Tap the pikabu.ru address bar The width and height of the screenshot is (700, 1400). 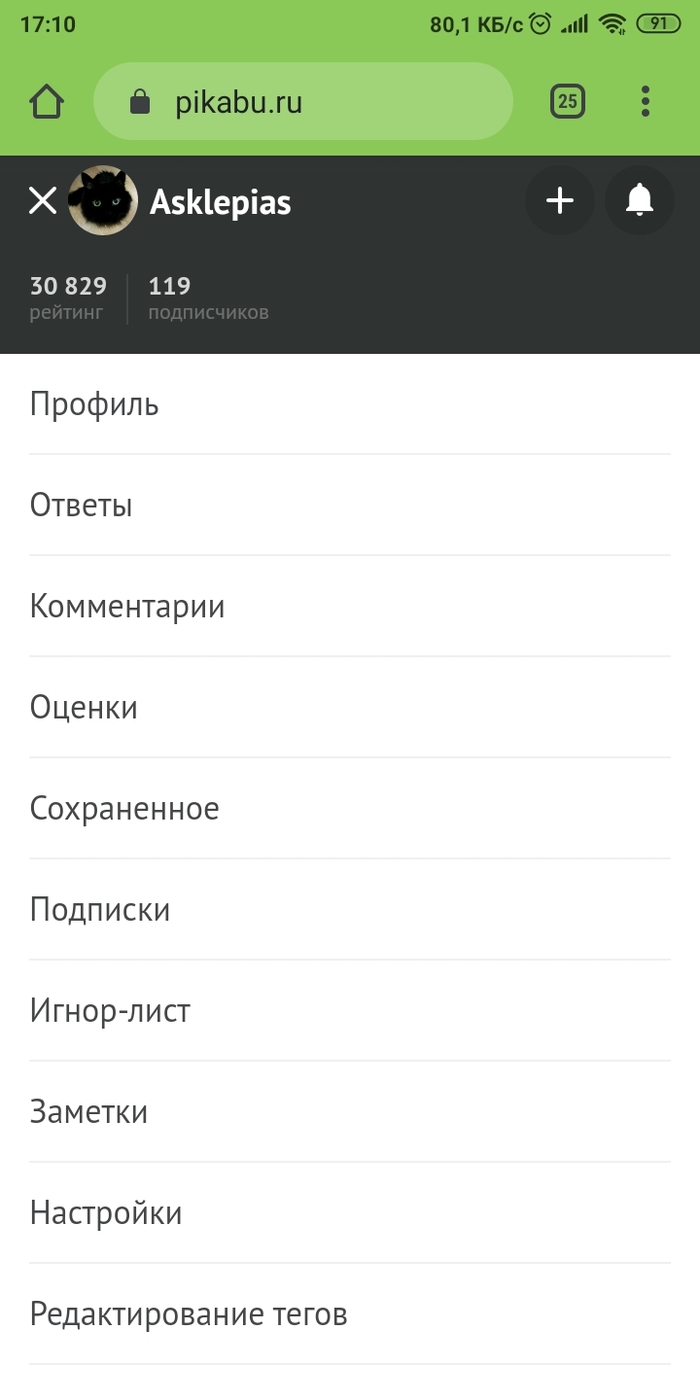302,101
